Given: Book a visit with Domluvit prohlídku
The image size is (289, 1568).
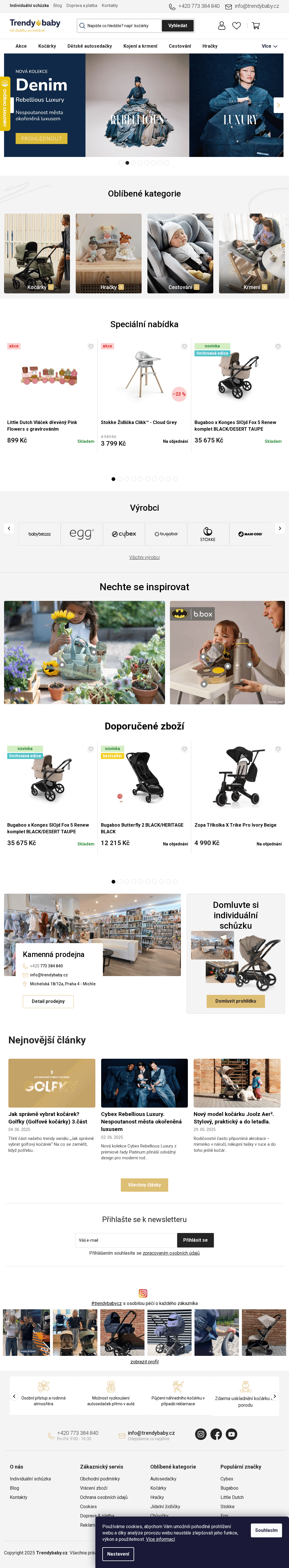Looking at the screenshot, I should (x=236, y=1001).
